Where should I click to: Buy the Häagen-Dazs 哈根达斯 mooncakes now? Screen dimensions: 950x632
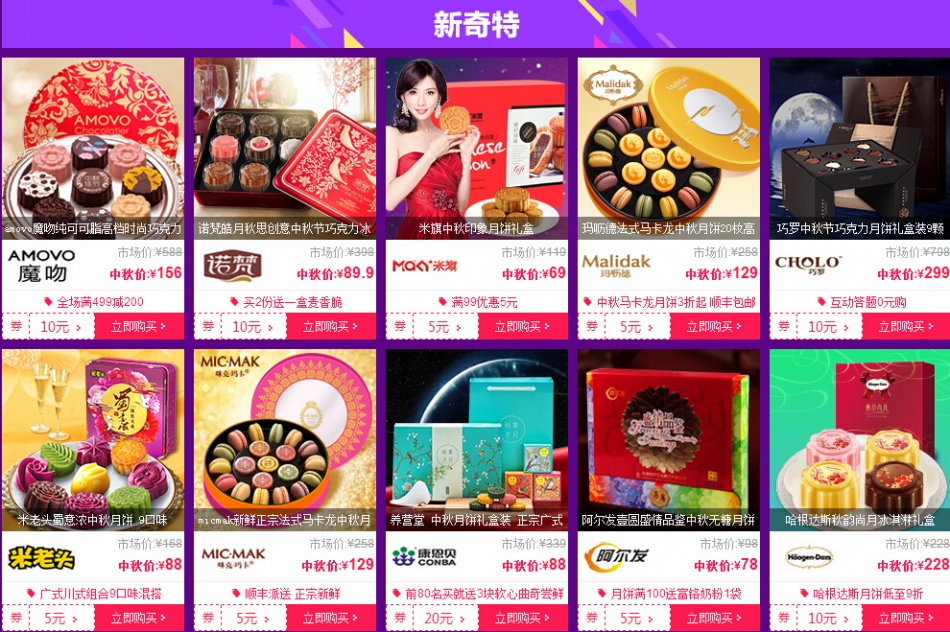[906, 618]
